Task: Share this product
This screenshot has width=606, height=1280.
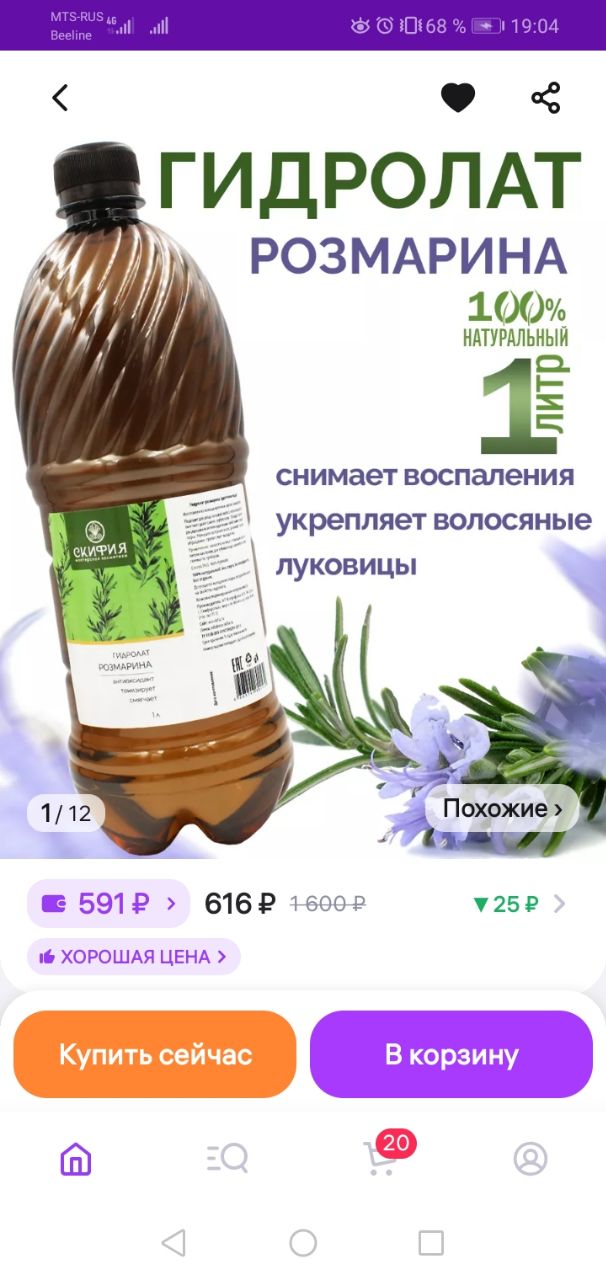Action: (545, 97)
